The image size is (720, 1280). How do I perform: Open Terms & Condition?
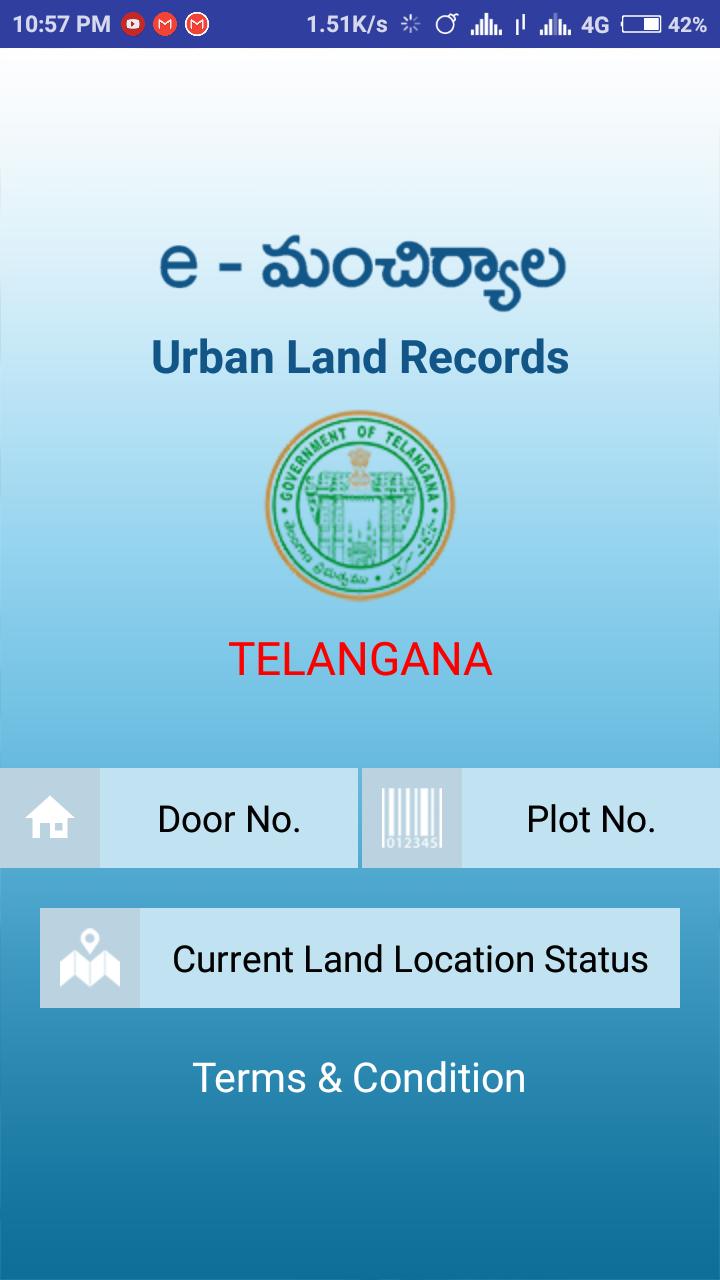pyautogui.click(x=359, y=1078)
